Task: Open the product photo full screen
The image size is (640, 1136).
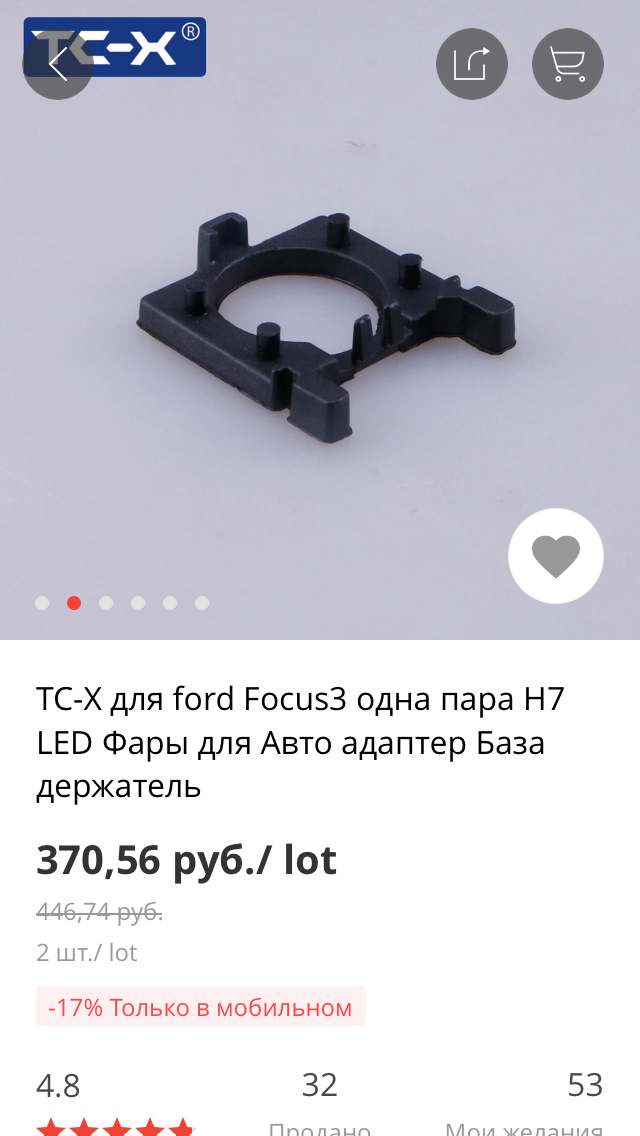Action: coord(320,320)
